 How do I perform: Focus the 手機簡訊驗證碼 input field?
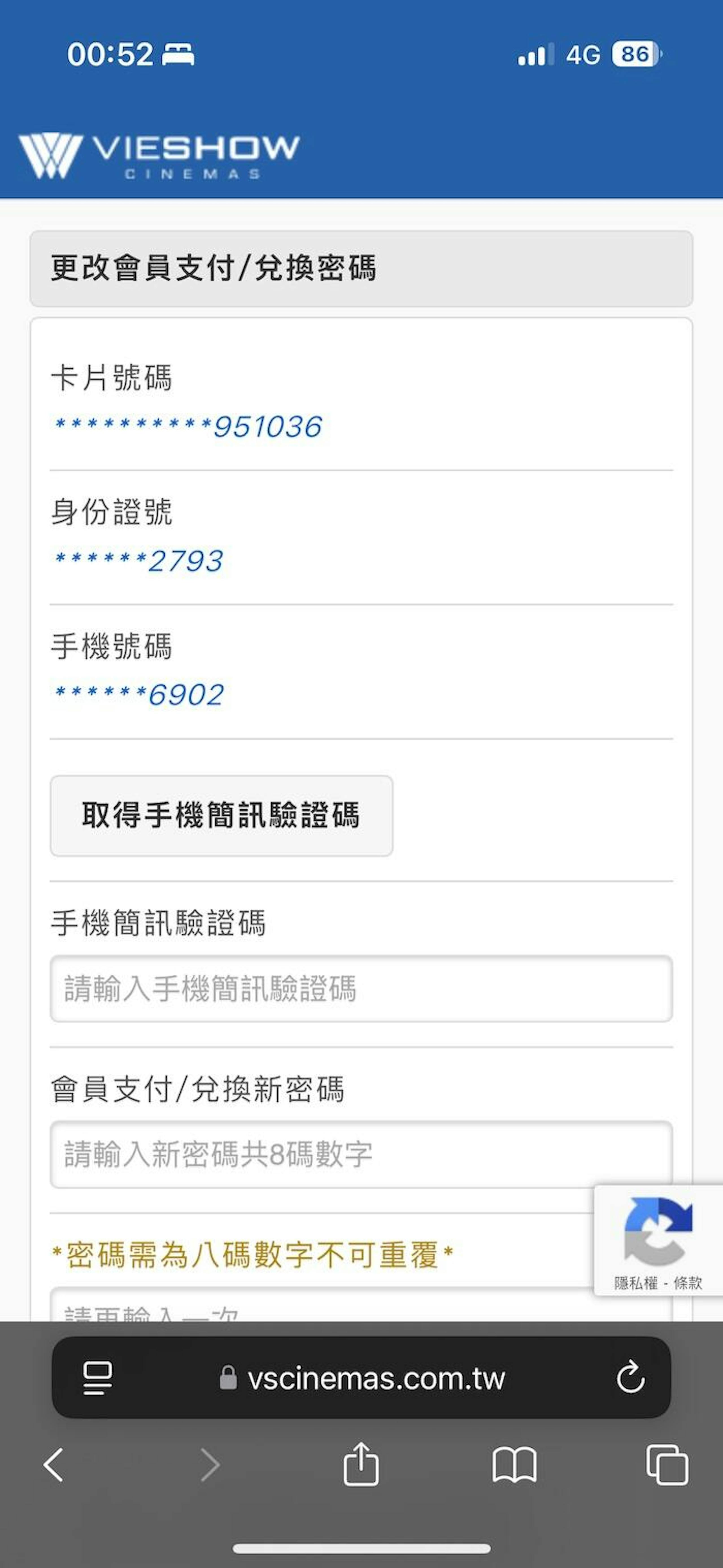361,988
